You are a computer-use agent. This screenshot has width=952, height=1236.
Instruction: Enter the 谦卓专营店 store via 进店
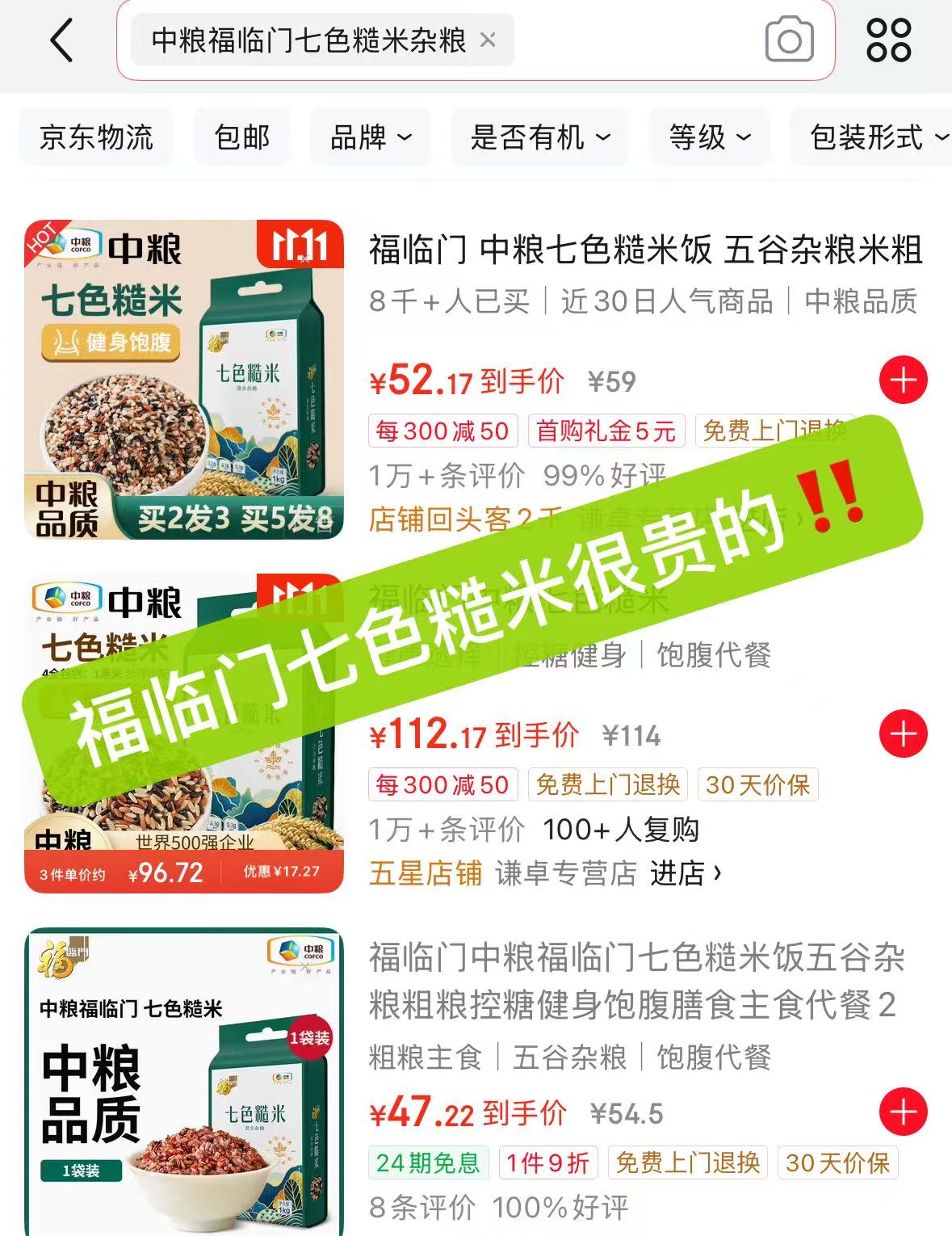tap(685, 873)
